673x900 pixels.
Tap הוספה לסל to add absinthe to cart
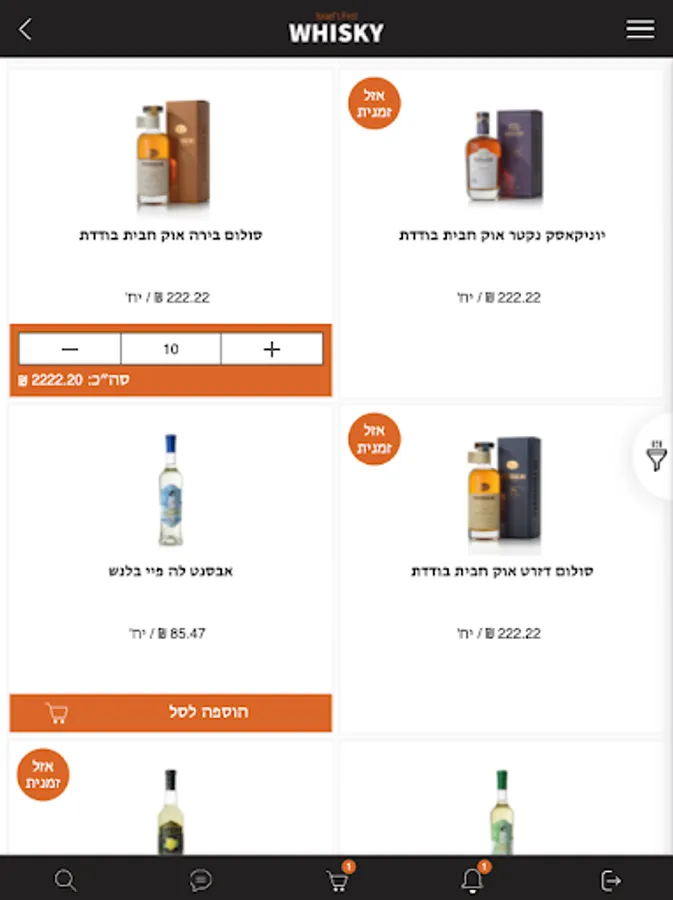[x=171, y=712]
